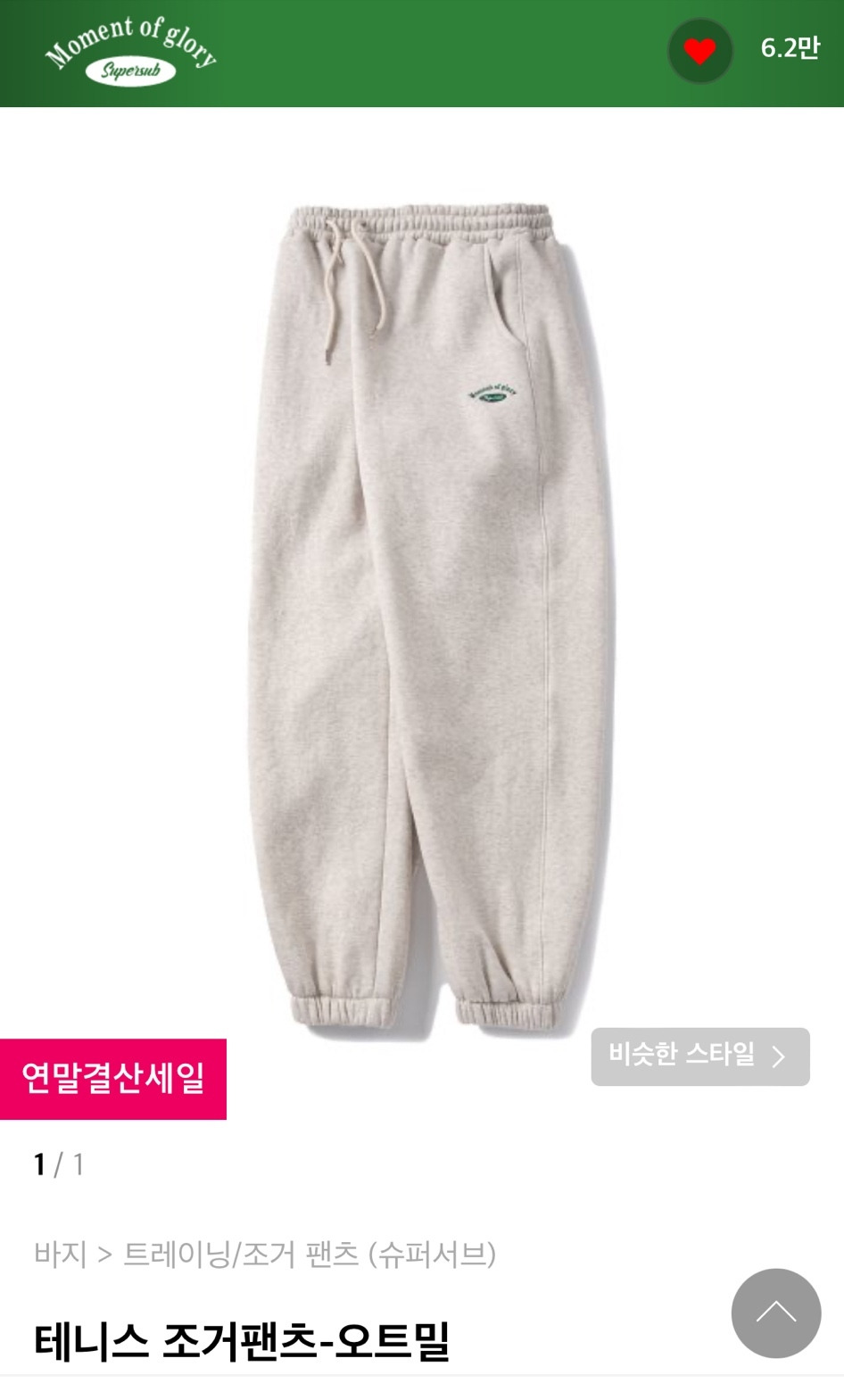
Task: Open the 바지 category link
Action: (x=61, y=1254)
